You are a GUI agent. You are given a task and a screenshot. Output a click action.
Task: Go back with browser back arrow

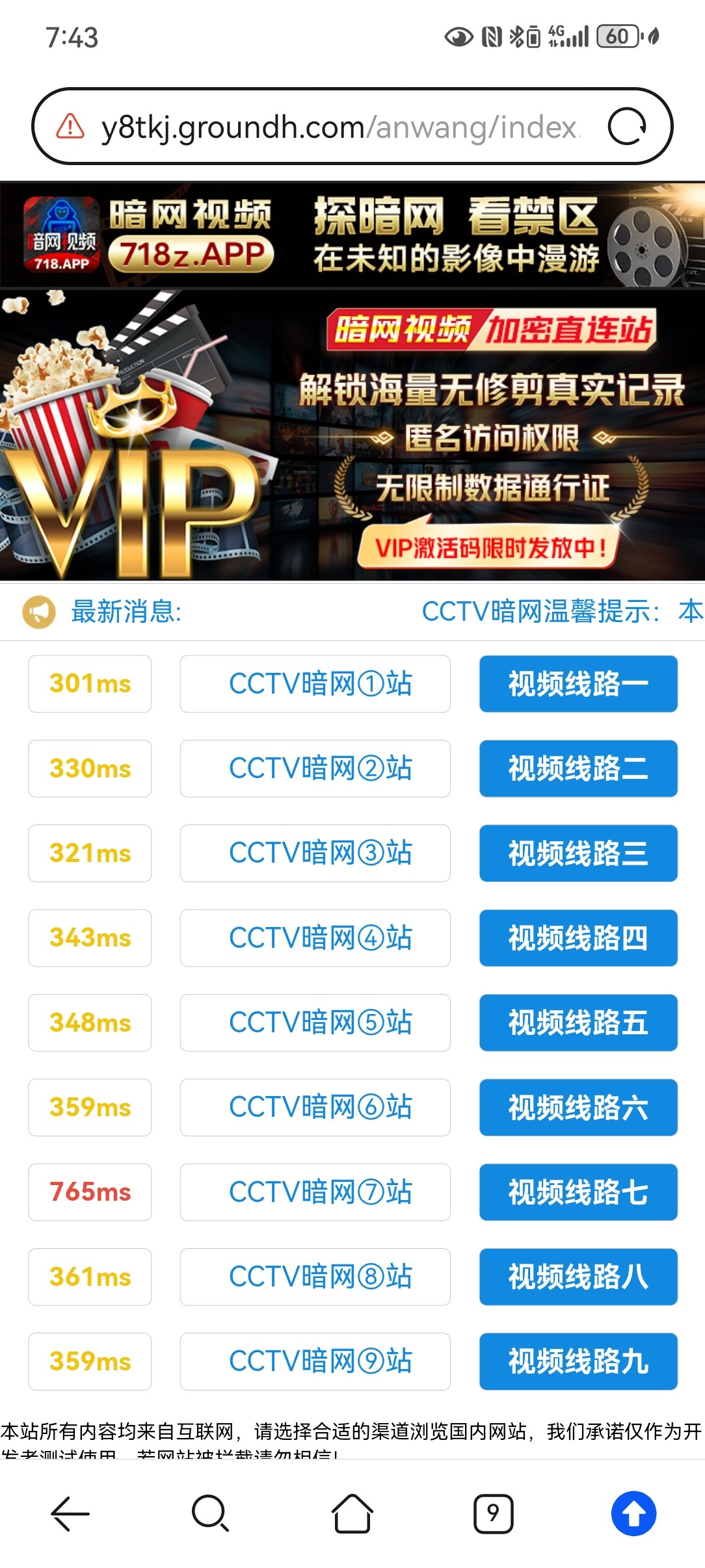coord(70,1513)
